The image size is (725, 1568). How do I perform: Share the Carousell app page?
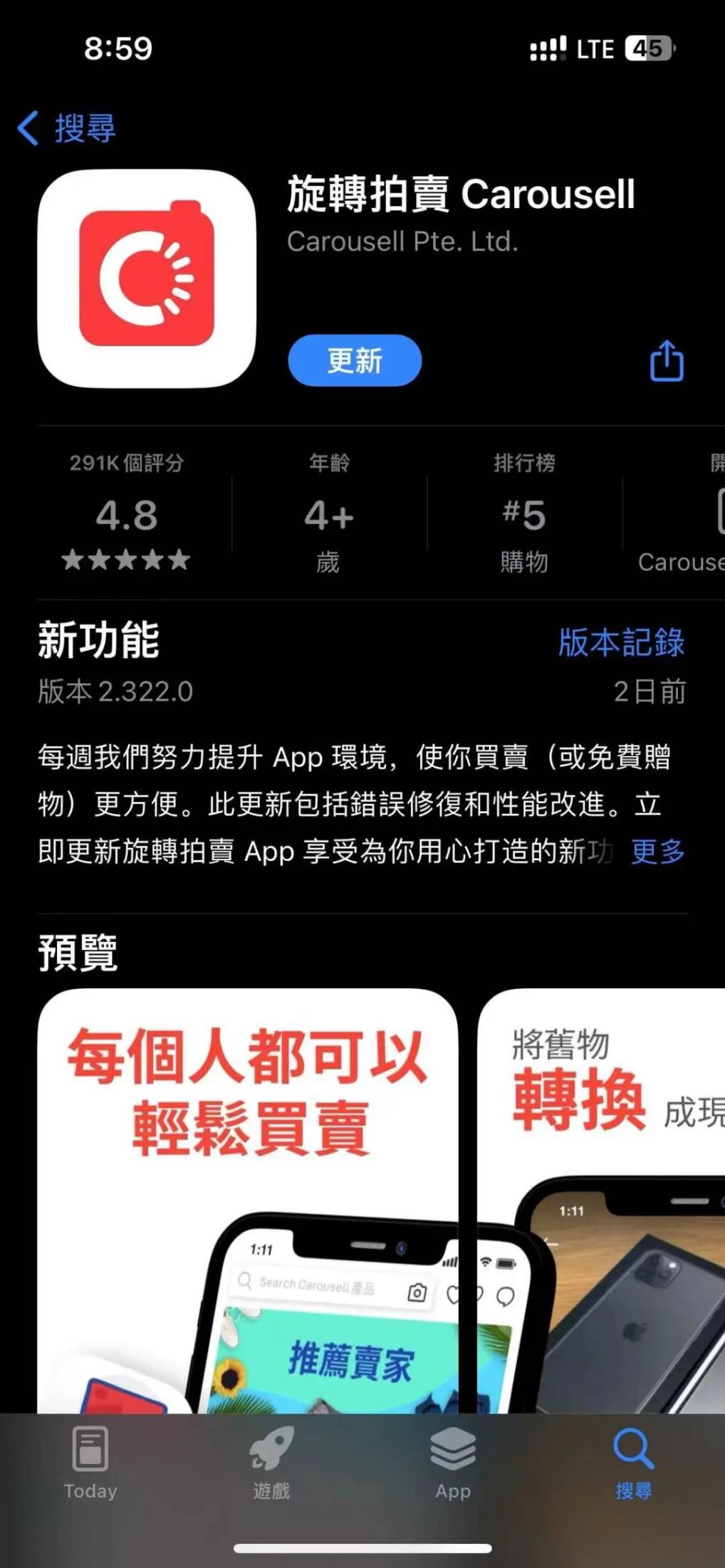point(667,361)
